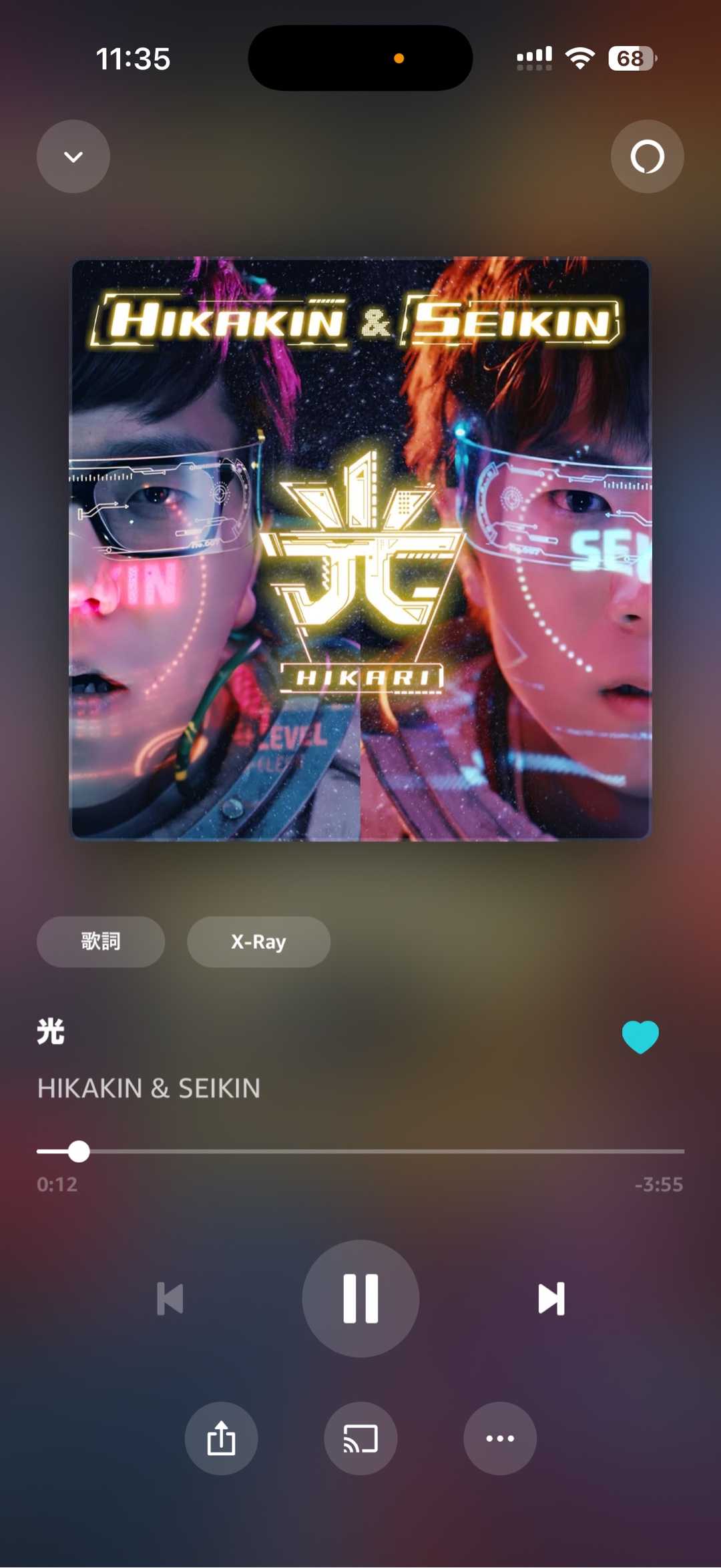Cast playback to another device
The height and width of the screenshot is (1568, 721).
[x=360, y=1438]
